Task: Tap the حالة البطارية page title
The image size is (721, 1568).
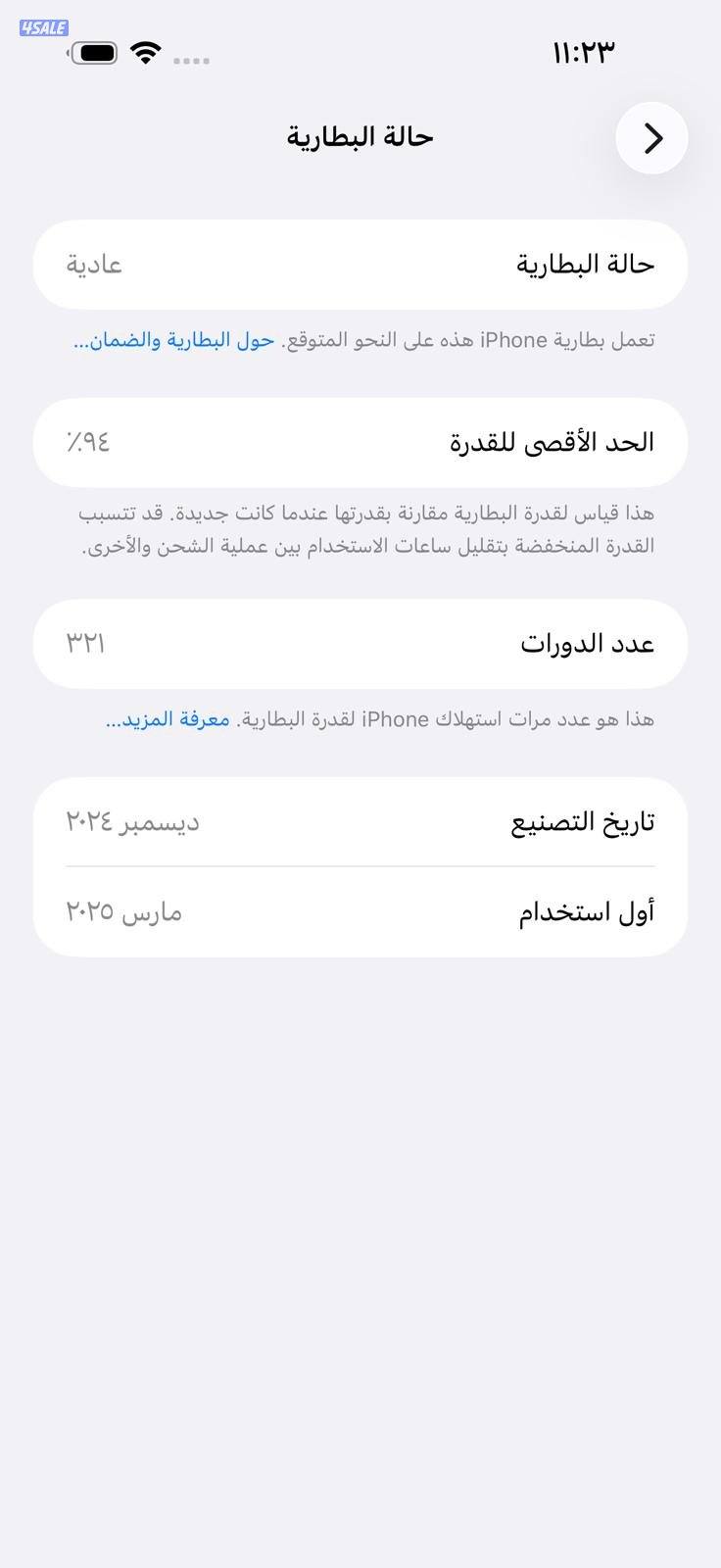Action: 360,136
